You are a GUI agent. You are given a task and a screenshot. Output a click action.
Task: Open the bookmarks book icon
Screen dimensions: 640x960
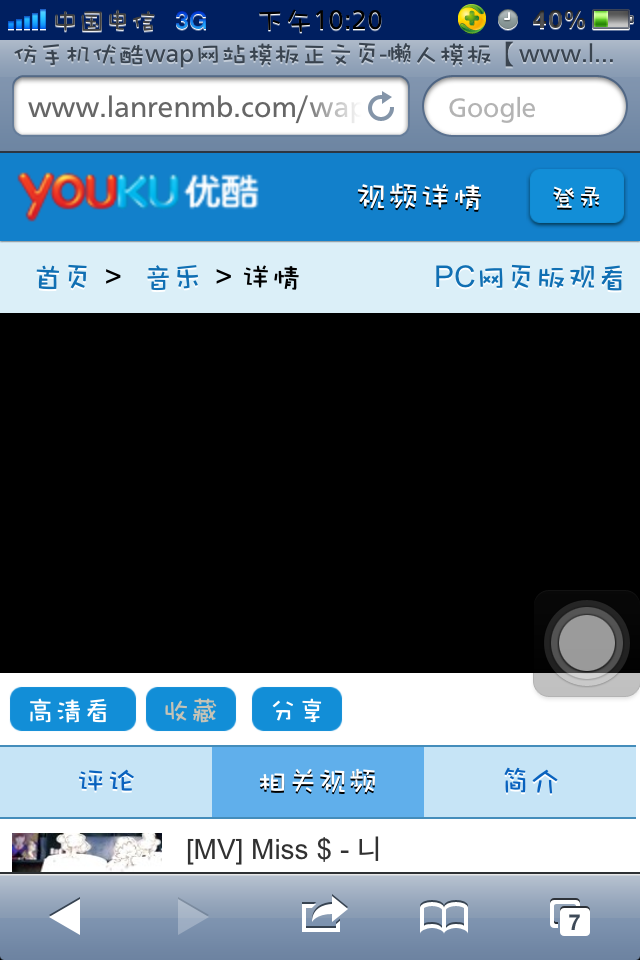pos(444,916)
